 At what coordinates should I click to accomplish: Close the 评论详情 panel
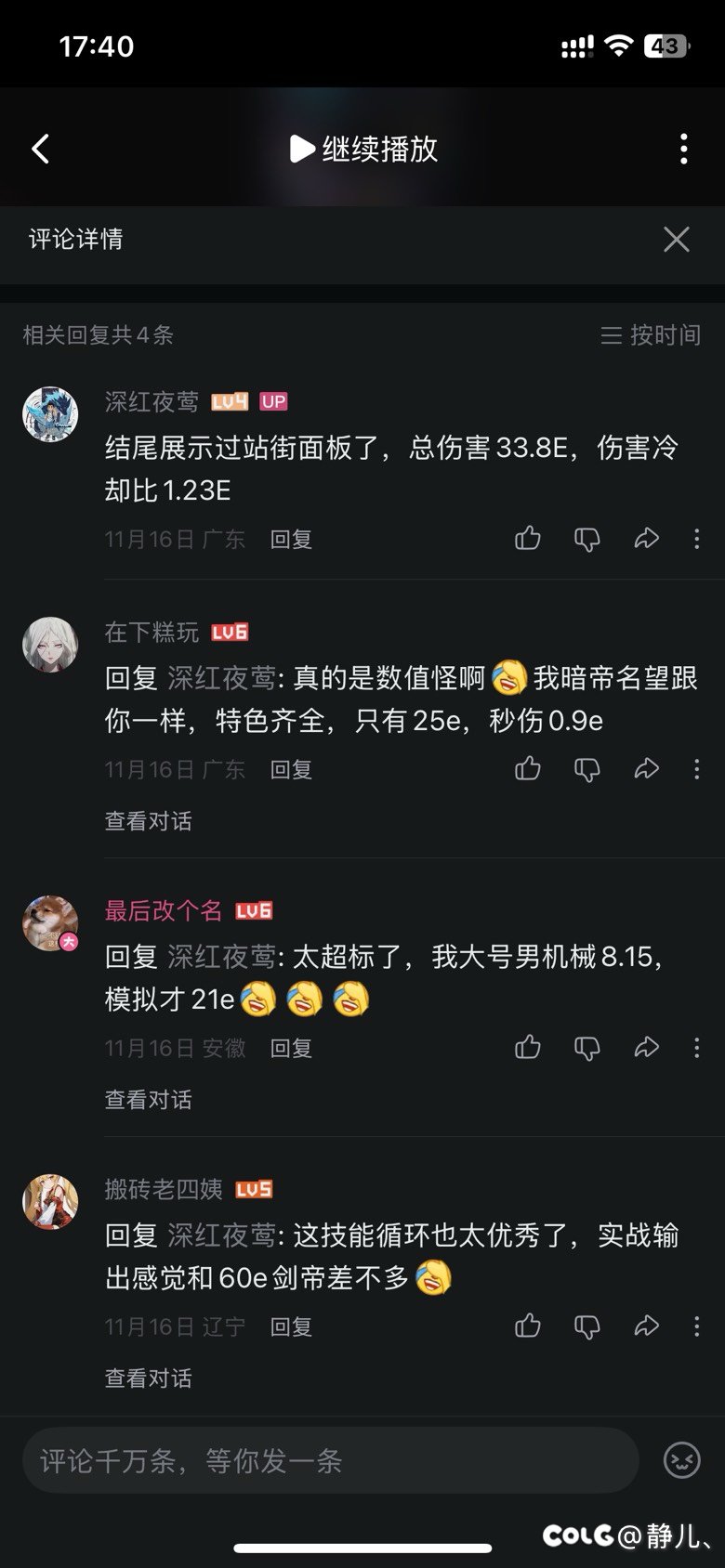click(x=677, y=240)
